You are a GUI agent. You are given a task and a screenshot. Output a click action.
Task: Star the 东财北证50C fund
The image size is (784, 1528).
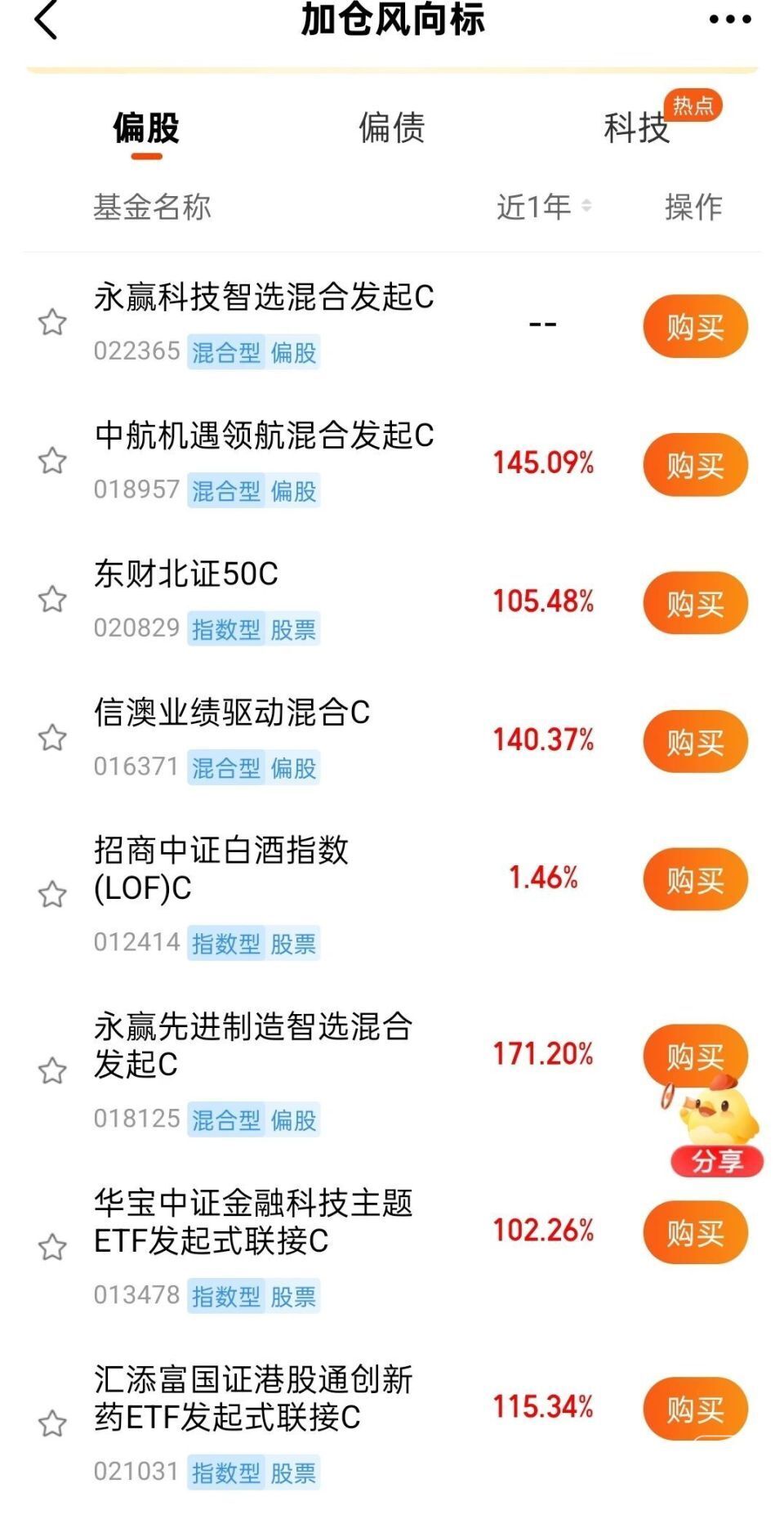(x=53, y=599)
